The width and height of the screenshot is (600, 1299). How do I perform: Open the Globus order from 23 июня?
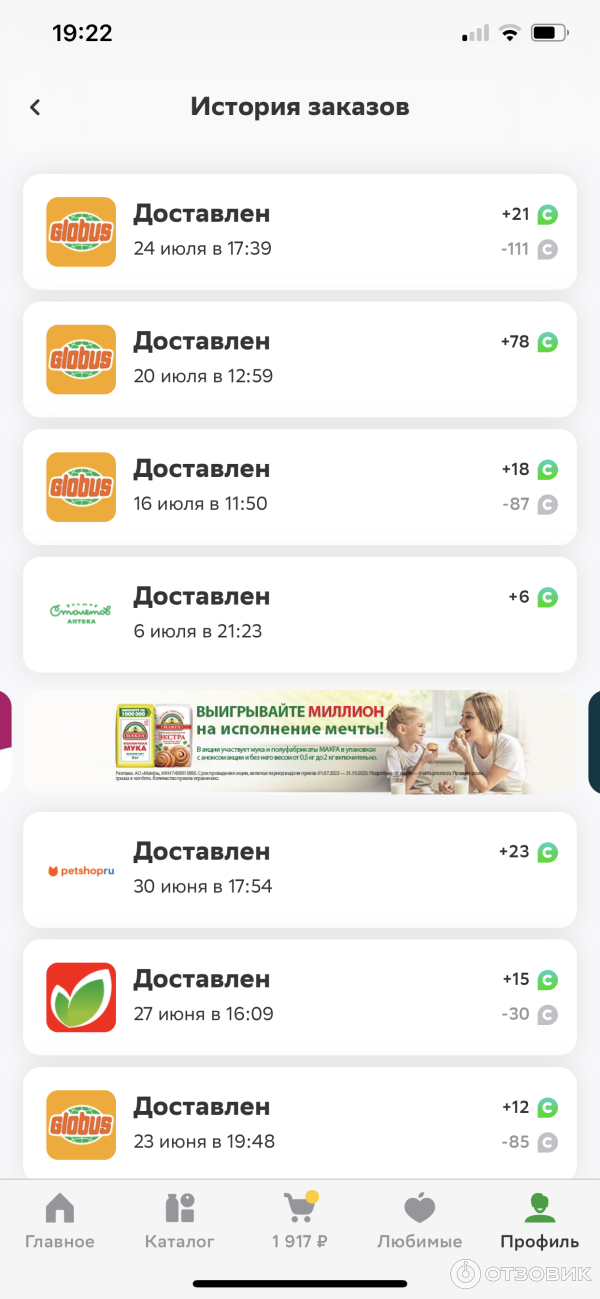(x=299, y=1124)
